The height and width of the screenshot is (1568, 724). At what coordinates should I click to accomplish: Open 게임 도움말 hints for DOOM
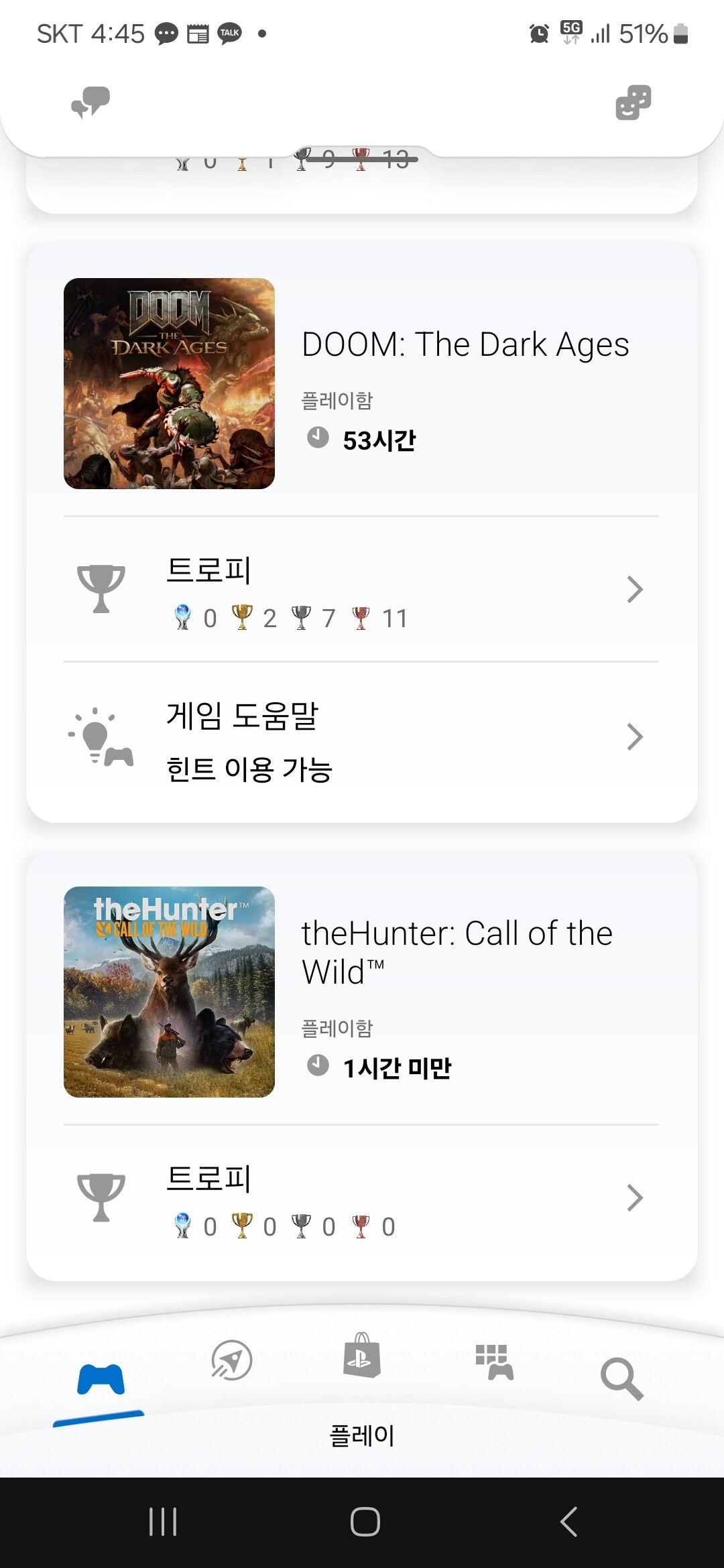[362, 737]
